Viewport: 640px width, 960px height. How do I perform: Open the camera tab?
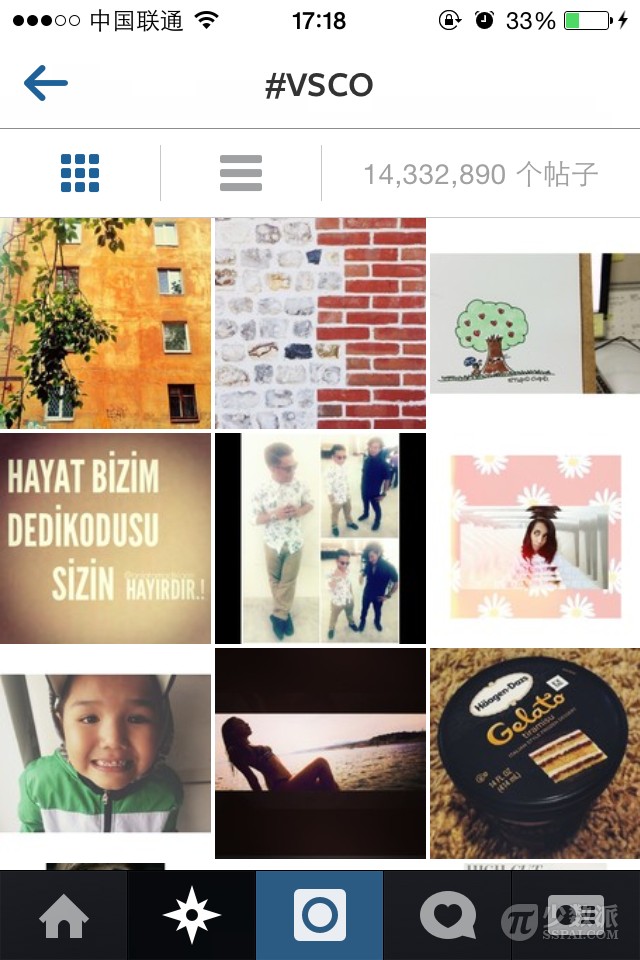319,916
